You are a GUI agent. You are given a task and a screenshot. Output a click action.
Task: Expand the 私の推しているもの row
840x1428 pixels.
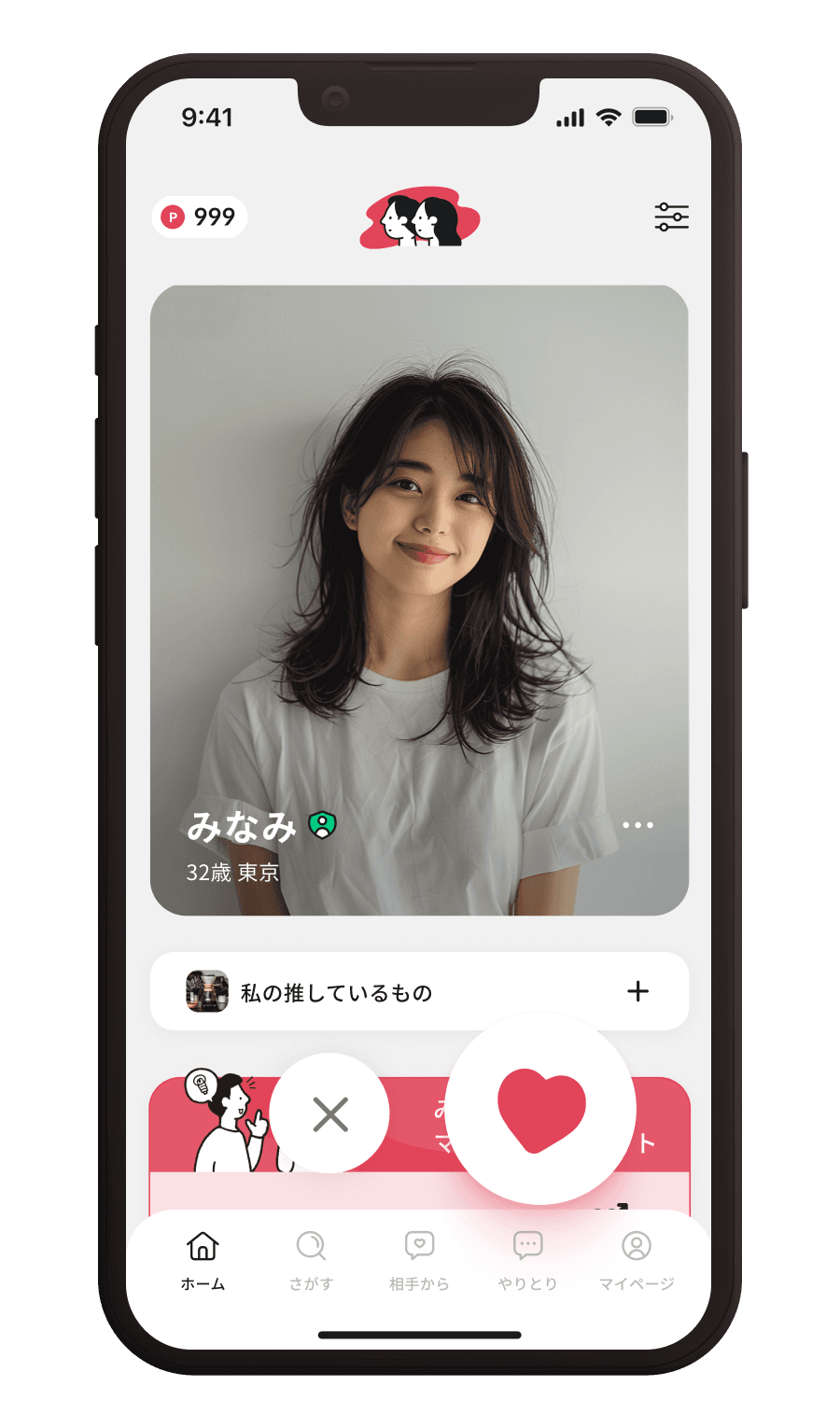(x=637, y=991)
